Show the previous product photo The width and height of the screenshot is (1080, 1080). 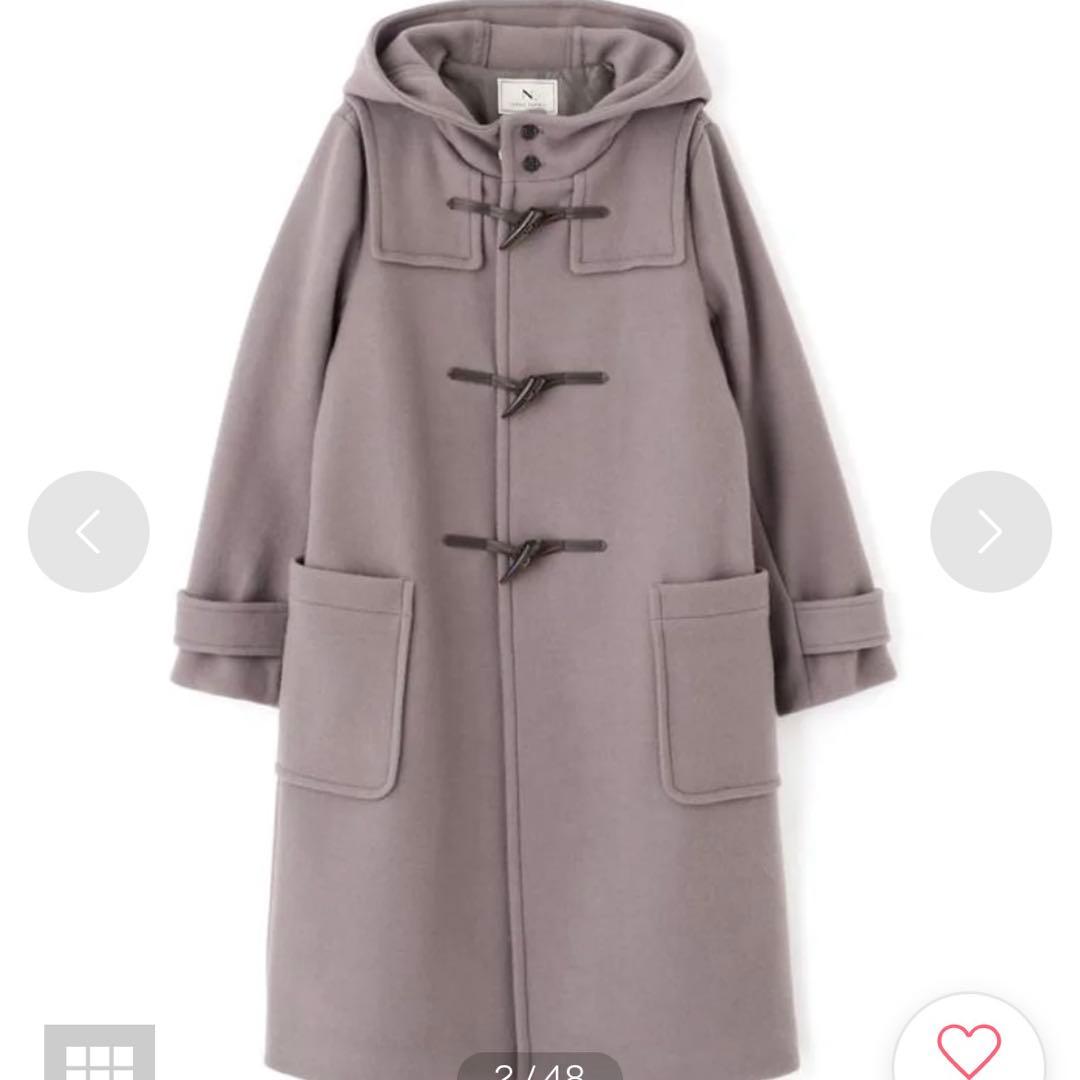[88, 531]
